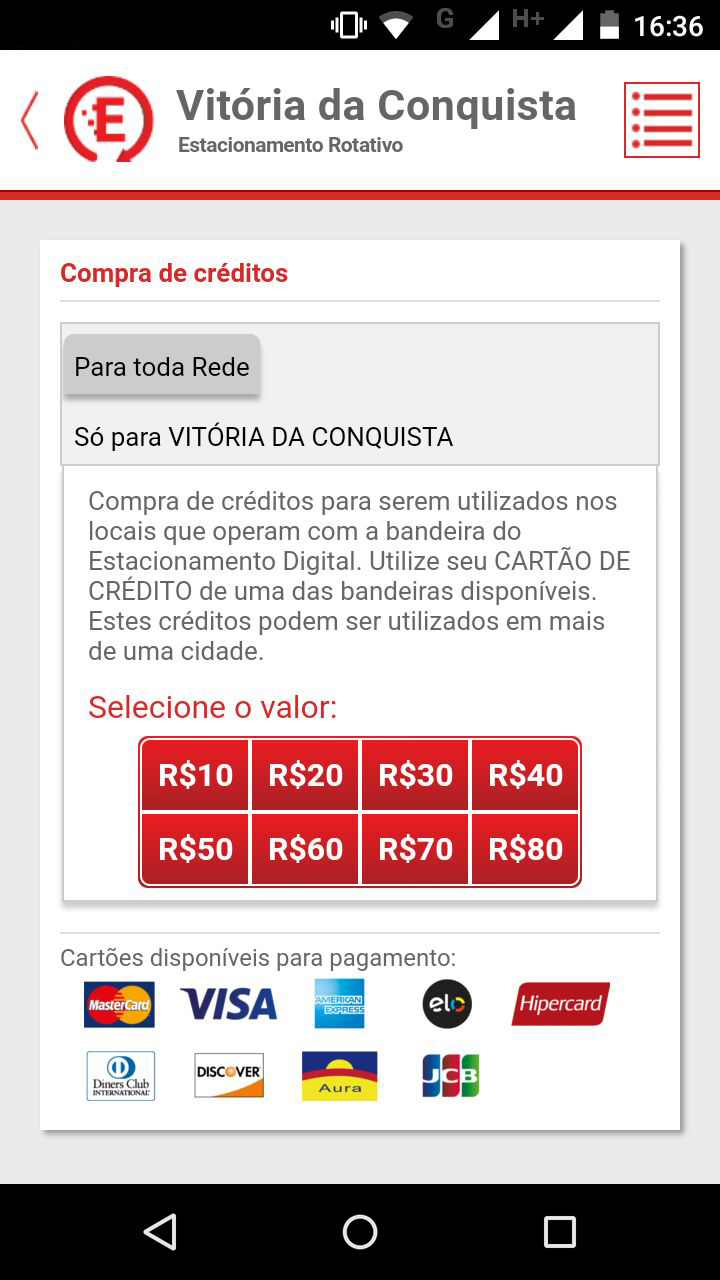Switch to Só para VITÓRIA DA CONQUISTA
Image resolution: width=720 pixels, height=1280 pixels.
(264, 437)
